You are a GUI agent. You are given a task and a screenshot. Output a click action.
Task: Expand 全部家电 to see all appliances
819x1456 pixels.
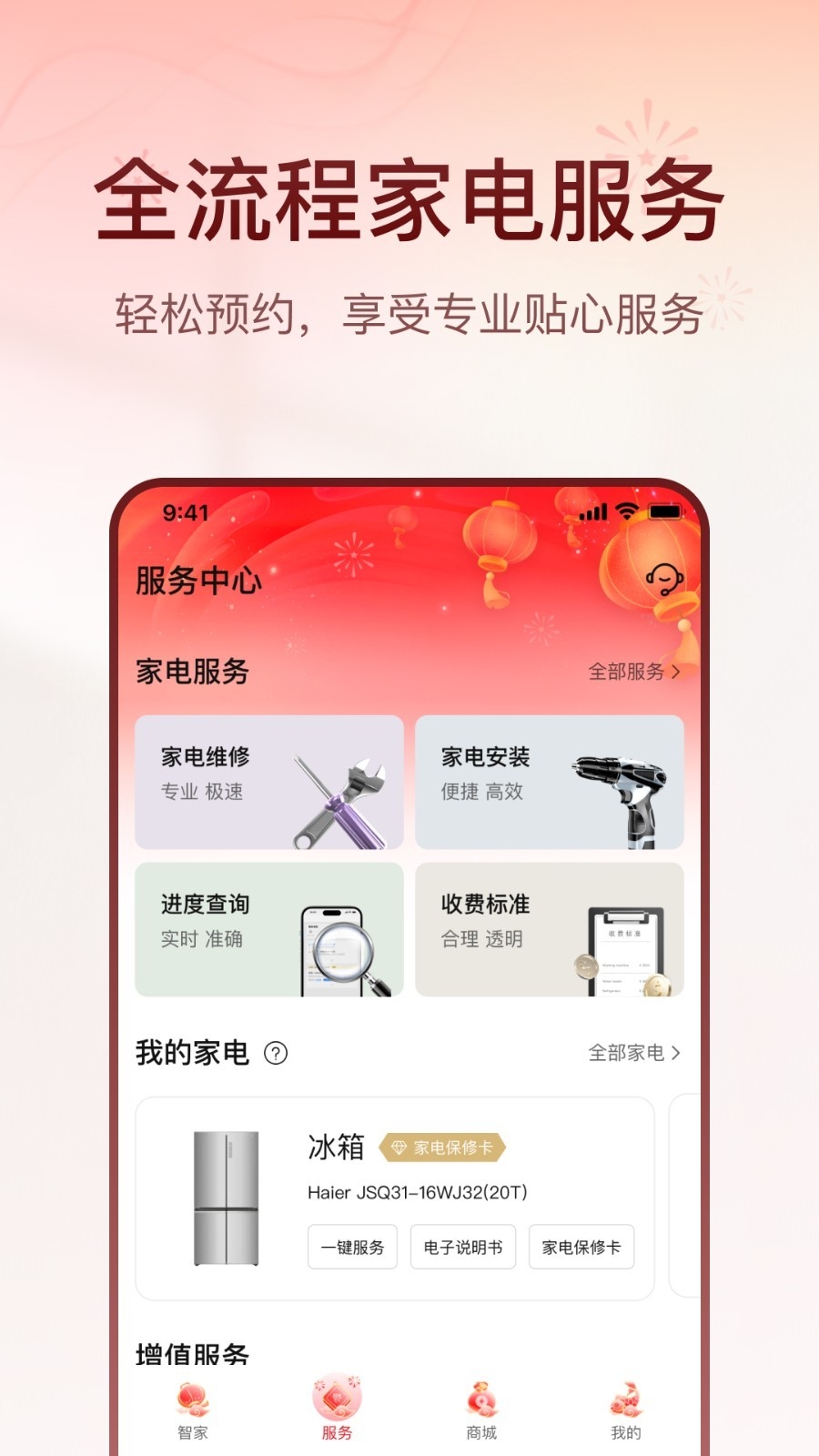[633, 1053]
